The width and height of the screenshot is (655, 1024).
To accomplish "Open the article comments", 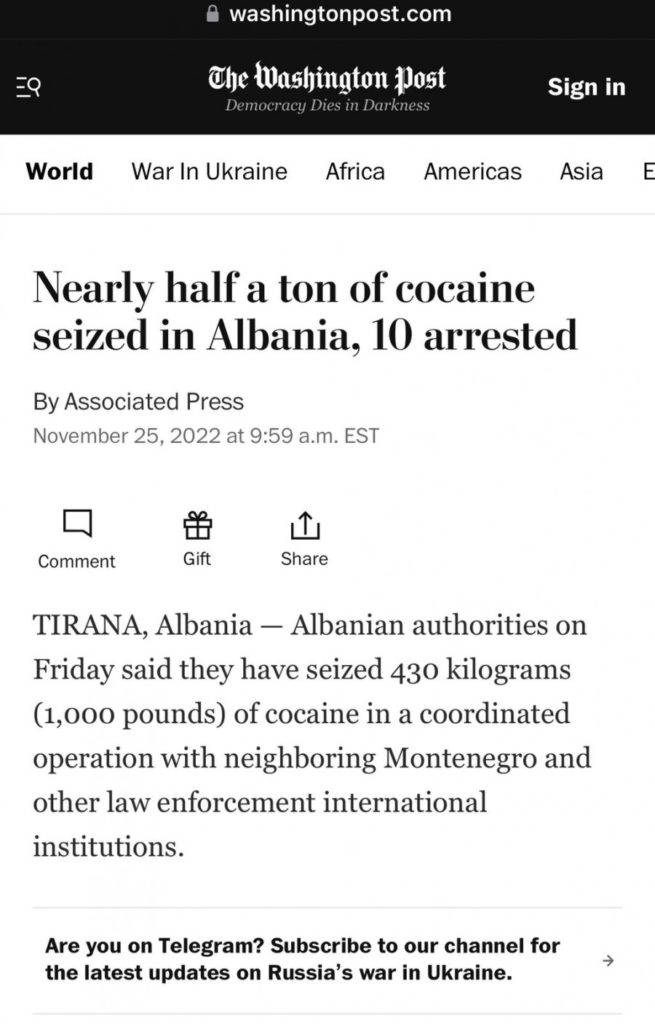I will click(x=77, y=538).
